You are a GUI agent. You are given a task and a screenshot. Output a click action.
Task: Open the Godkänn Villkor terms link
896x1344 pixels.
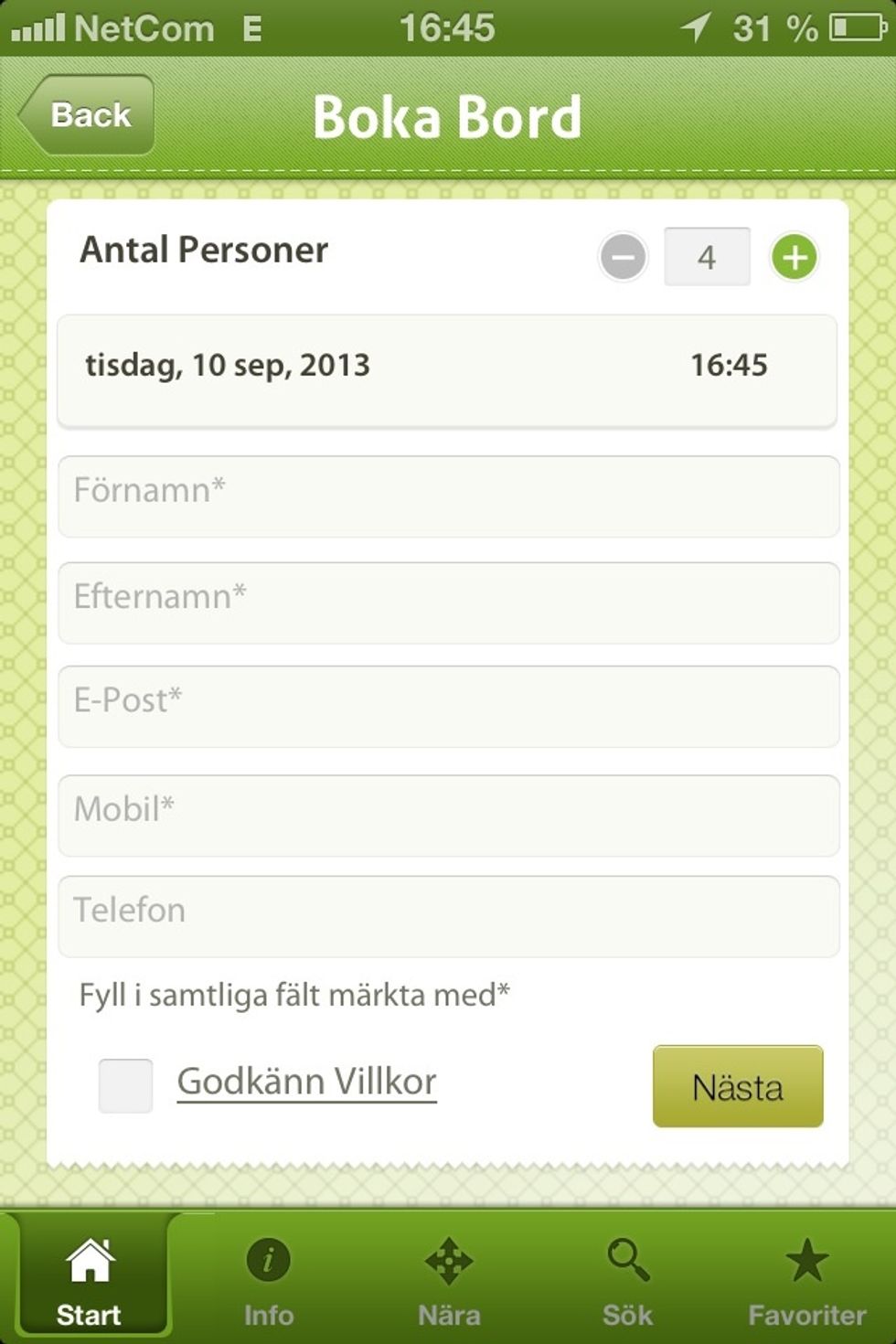coord(307,1082)
